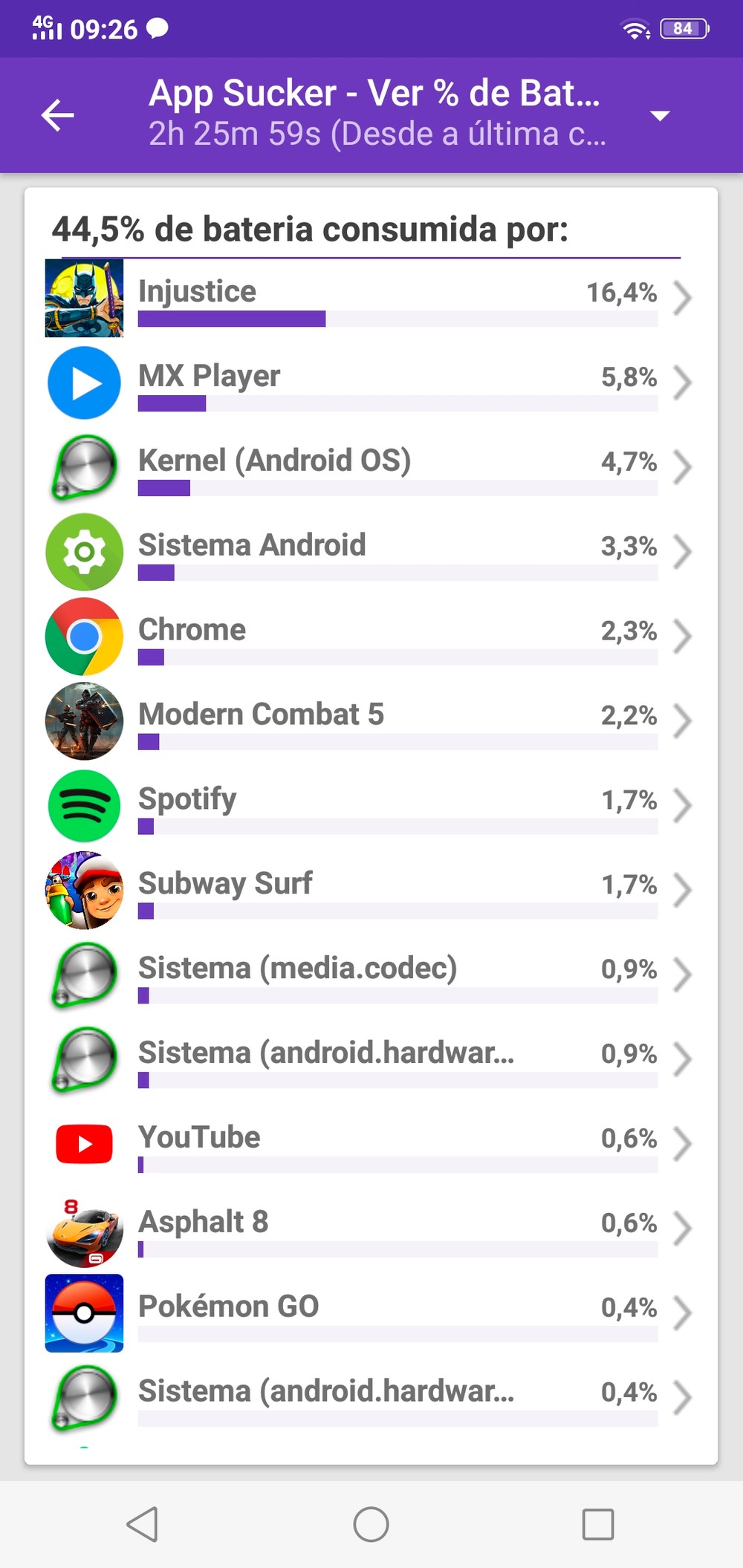This screenshot has width=743, height=1568.
Task: Select the Pokémon GO row
Action: pyautogui.click(x=371, y=1313)
